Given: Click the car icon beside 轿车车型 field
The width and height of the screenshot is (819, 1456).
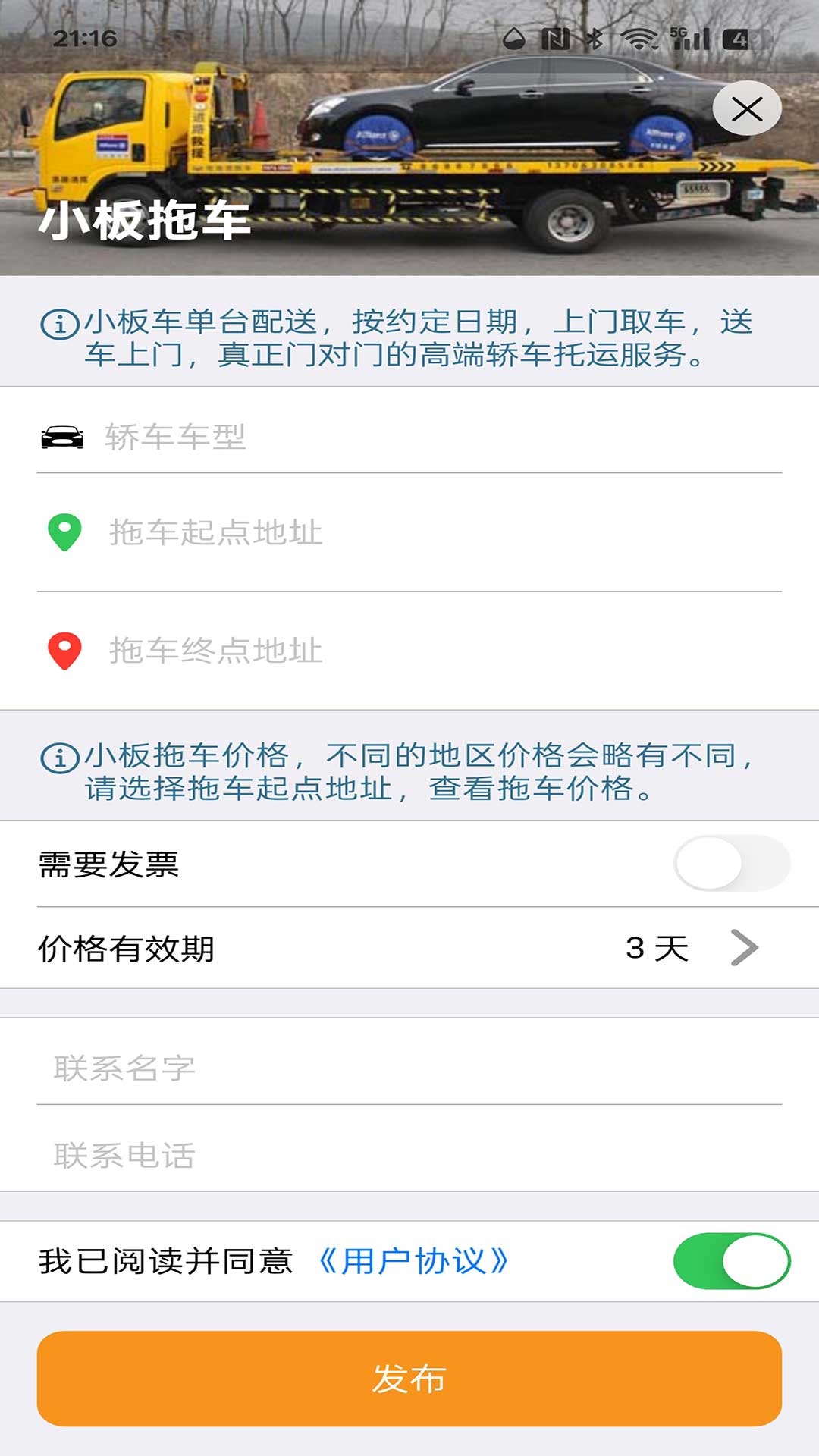Looking at the screenshot, I should click(x=61, y=438).
